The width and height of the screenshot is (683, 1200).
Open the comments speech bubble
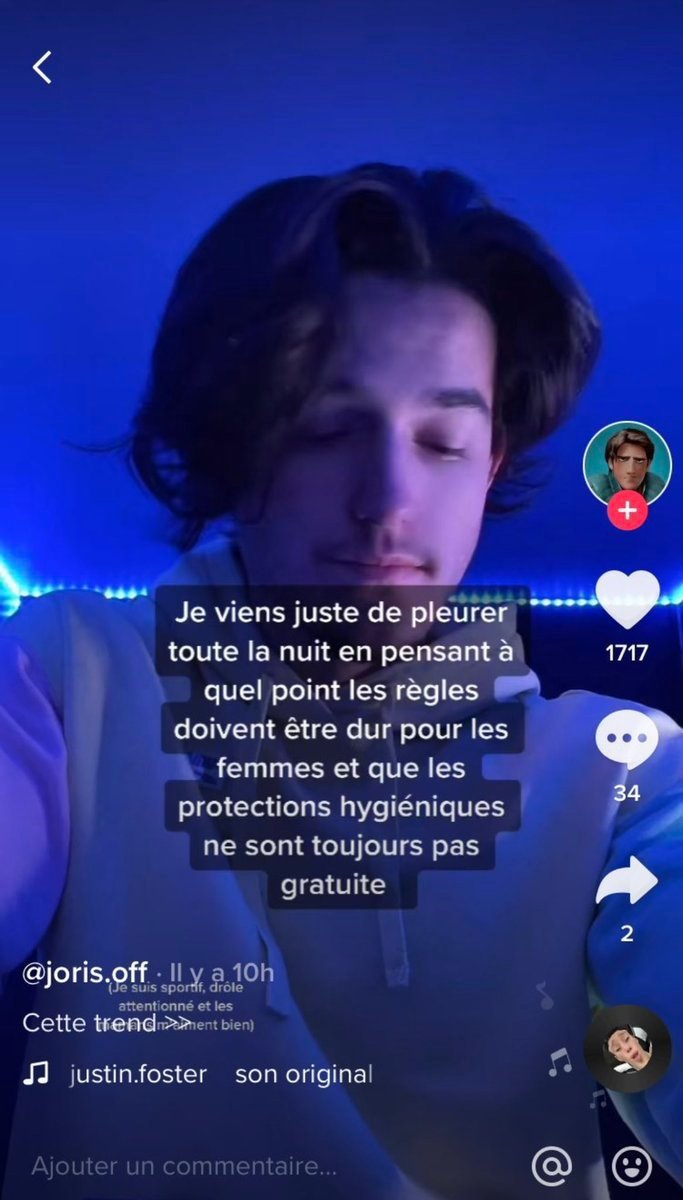627,740
